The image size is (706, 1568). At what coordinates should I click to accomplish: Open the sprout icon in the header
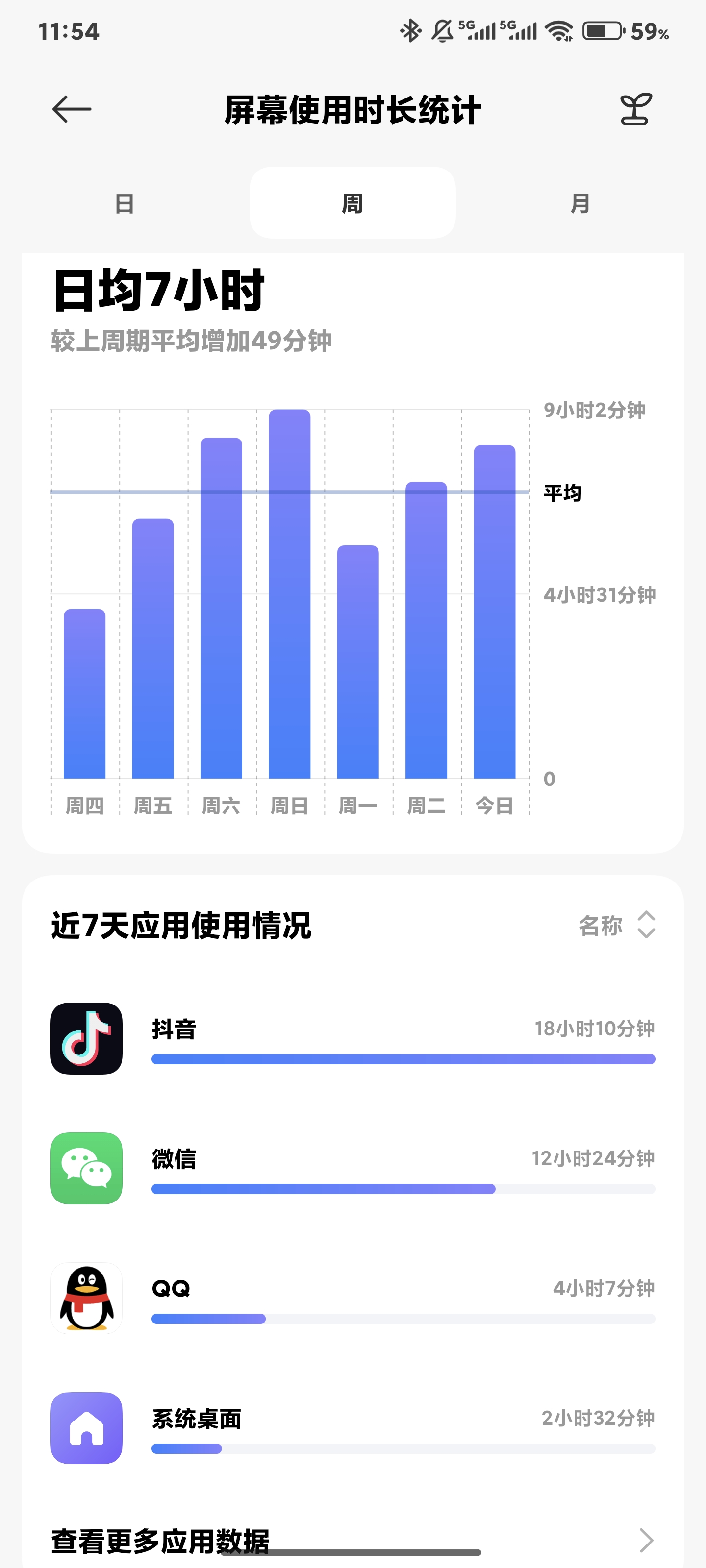click(635, 110)
